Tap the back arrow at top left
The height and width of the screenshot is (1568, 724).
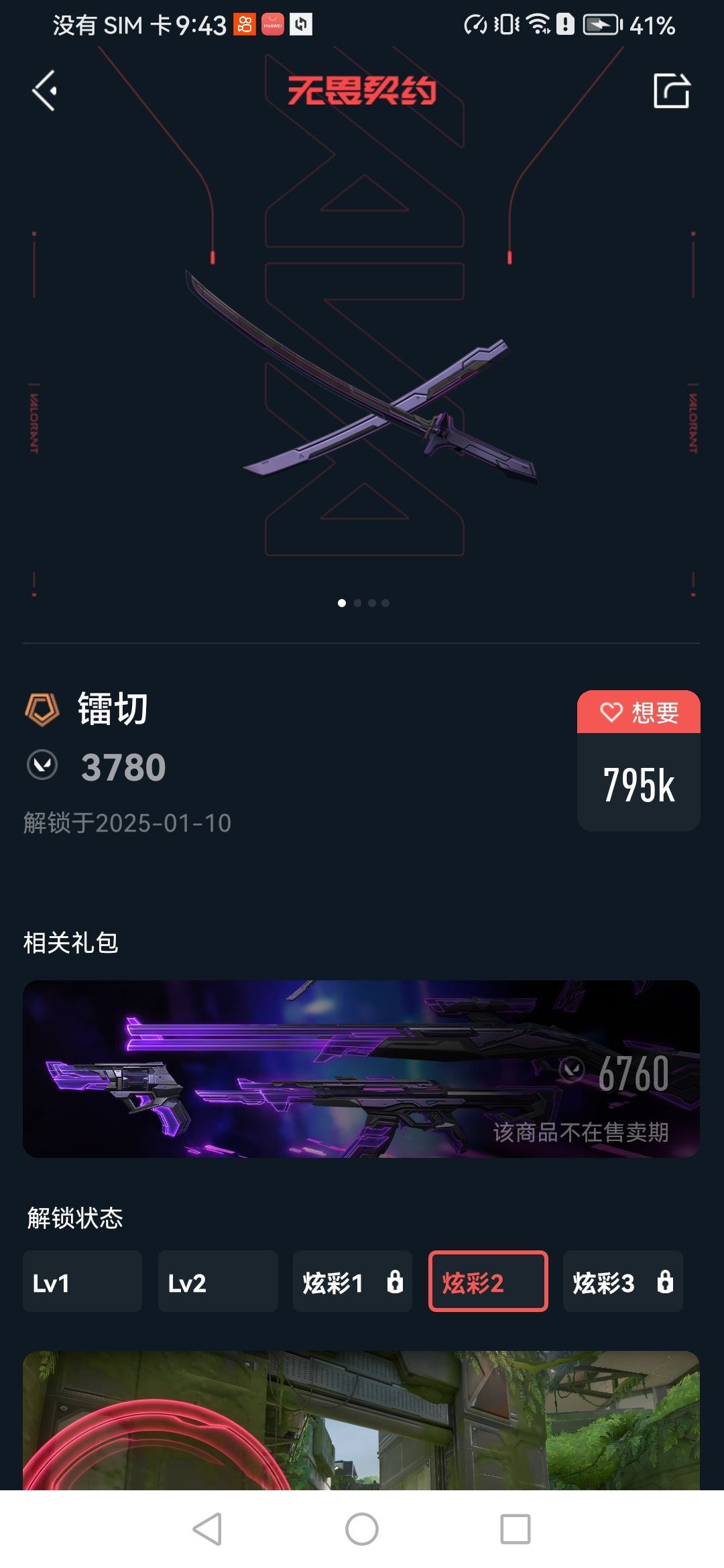click(44, 90)
